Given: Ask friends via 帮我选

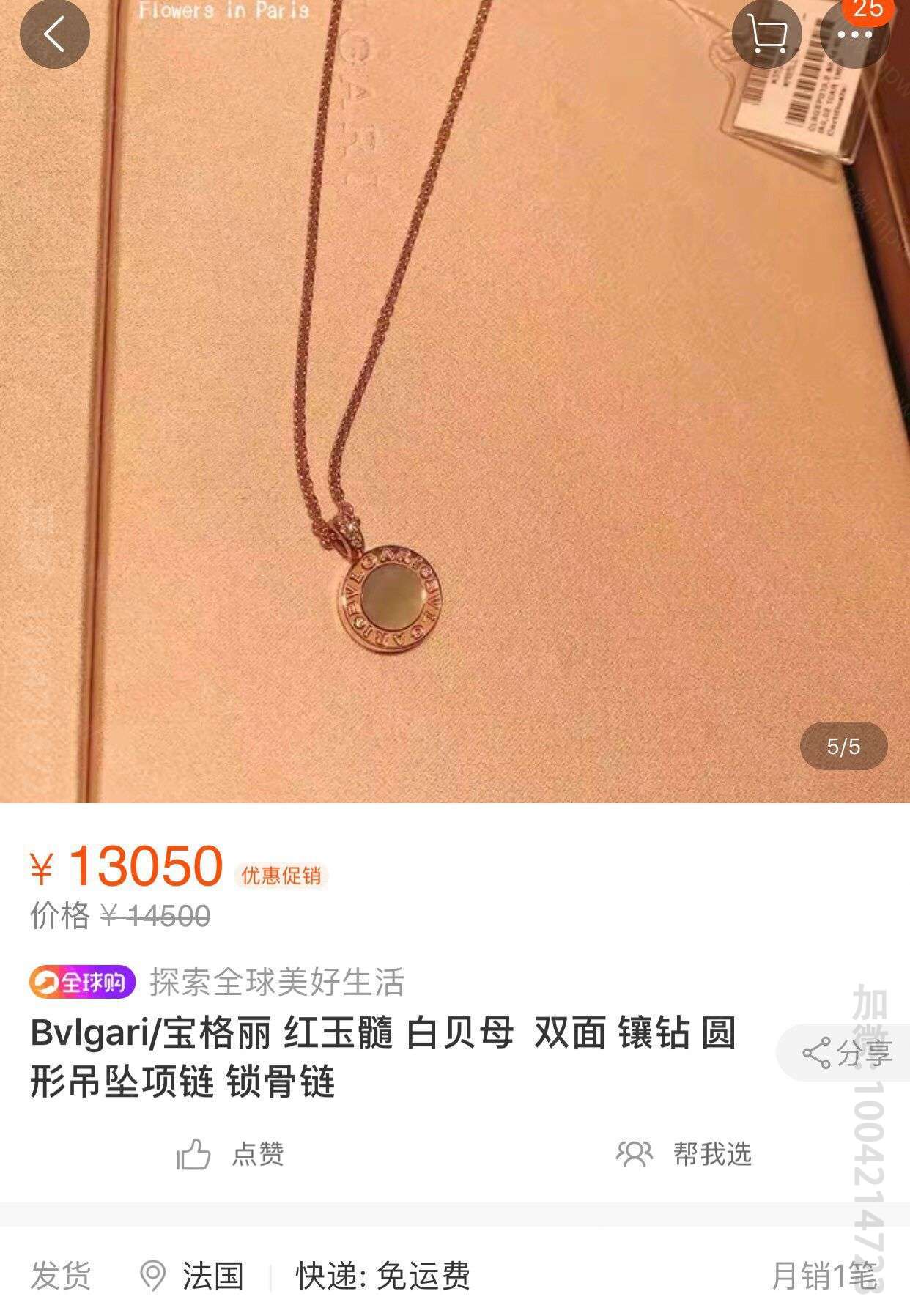Looking at the screenshot, I should 684,1154.
